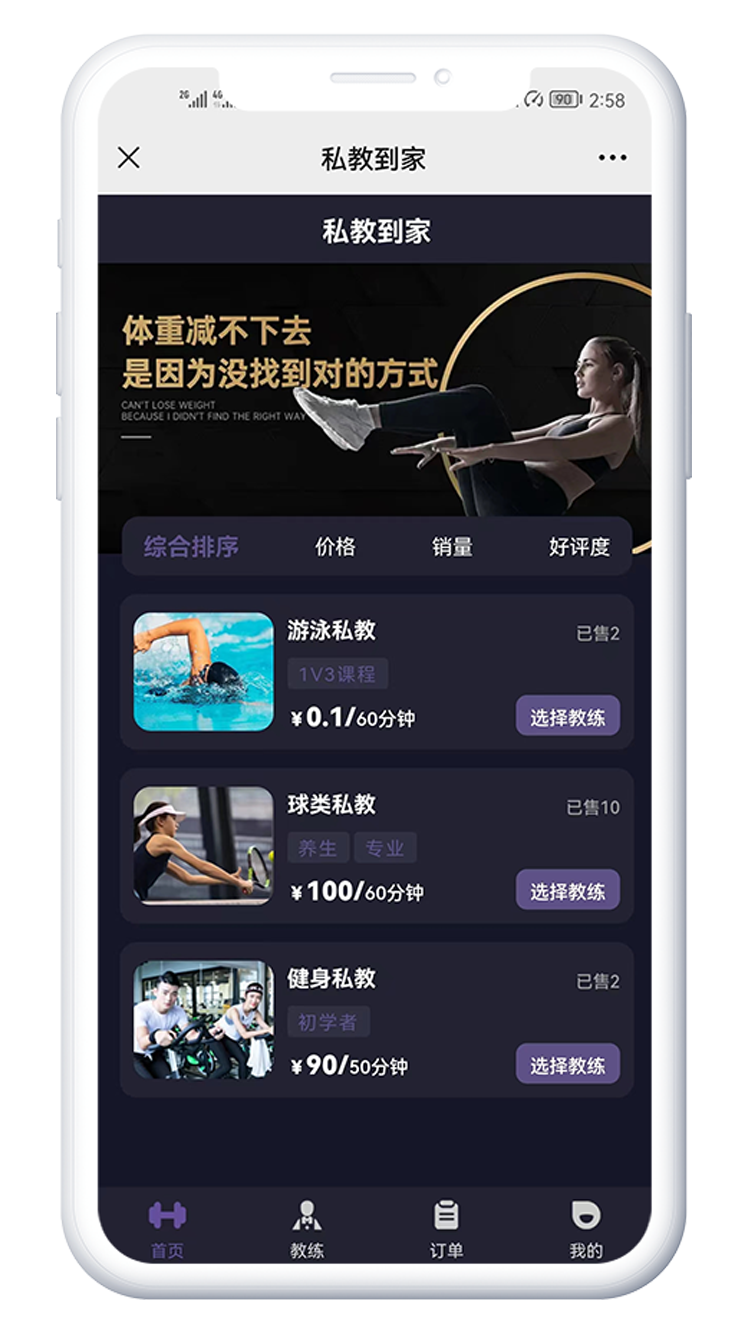The height and width of the screenshot is (1334, 750).
Task: Choose a coach for 球类私教
Action: pyautogui.click(x=567, y=891)
